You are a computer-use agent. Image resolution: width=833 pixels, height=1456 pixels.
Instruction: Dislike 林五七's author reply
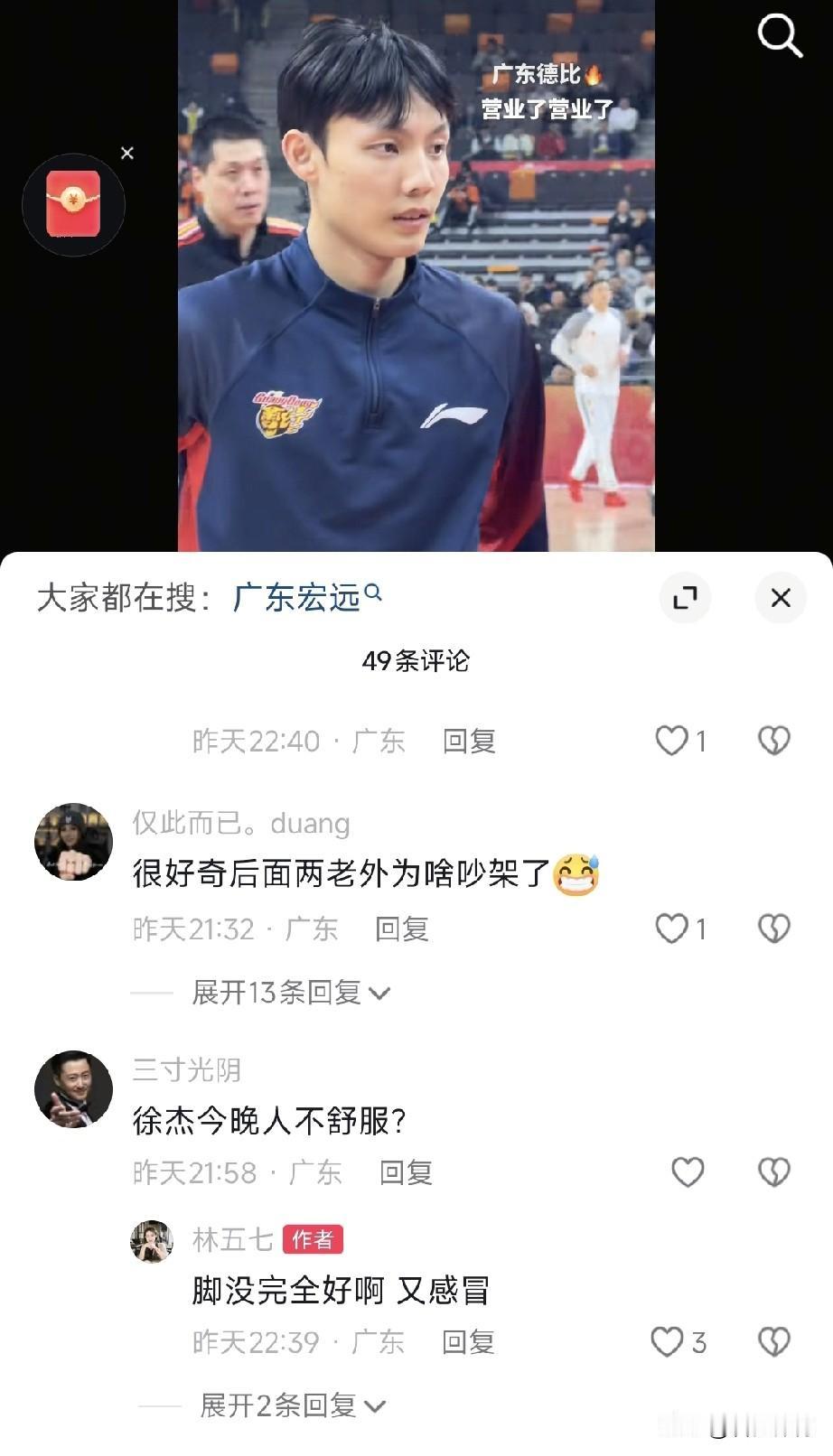click(774, 1342)
